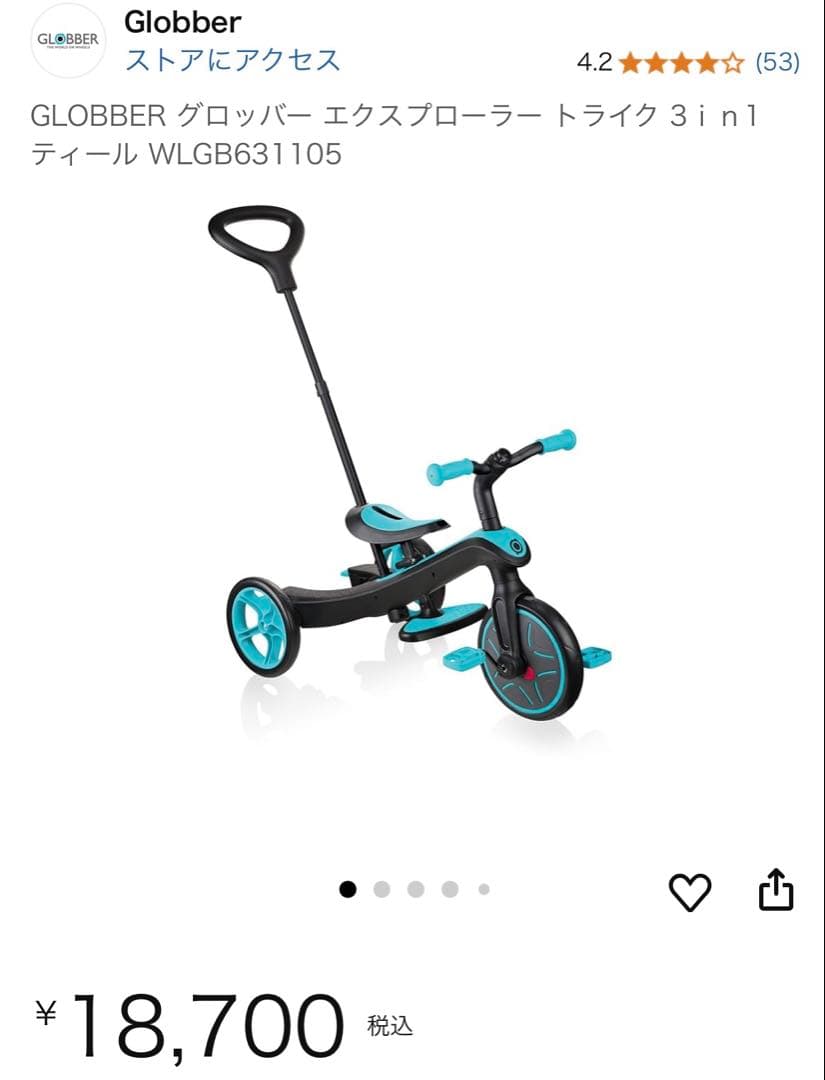This screenshot has width=825, height=1080.
Task: Select the fourth carousel indicator dot
Action: (x=449, y=888)
